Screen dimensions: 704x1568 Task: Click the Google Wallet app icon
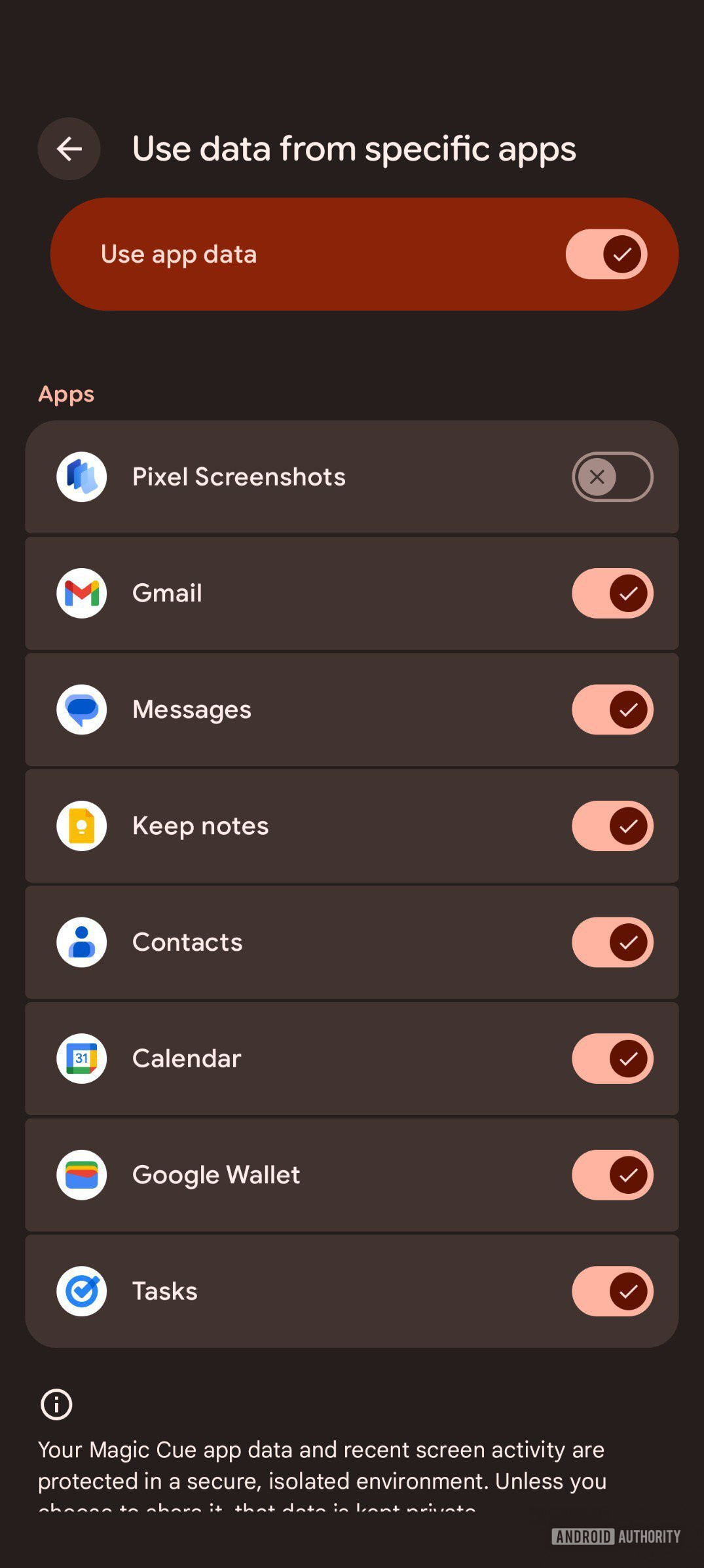click(x=81, y=1175)
